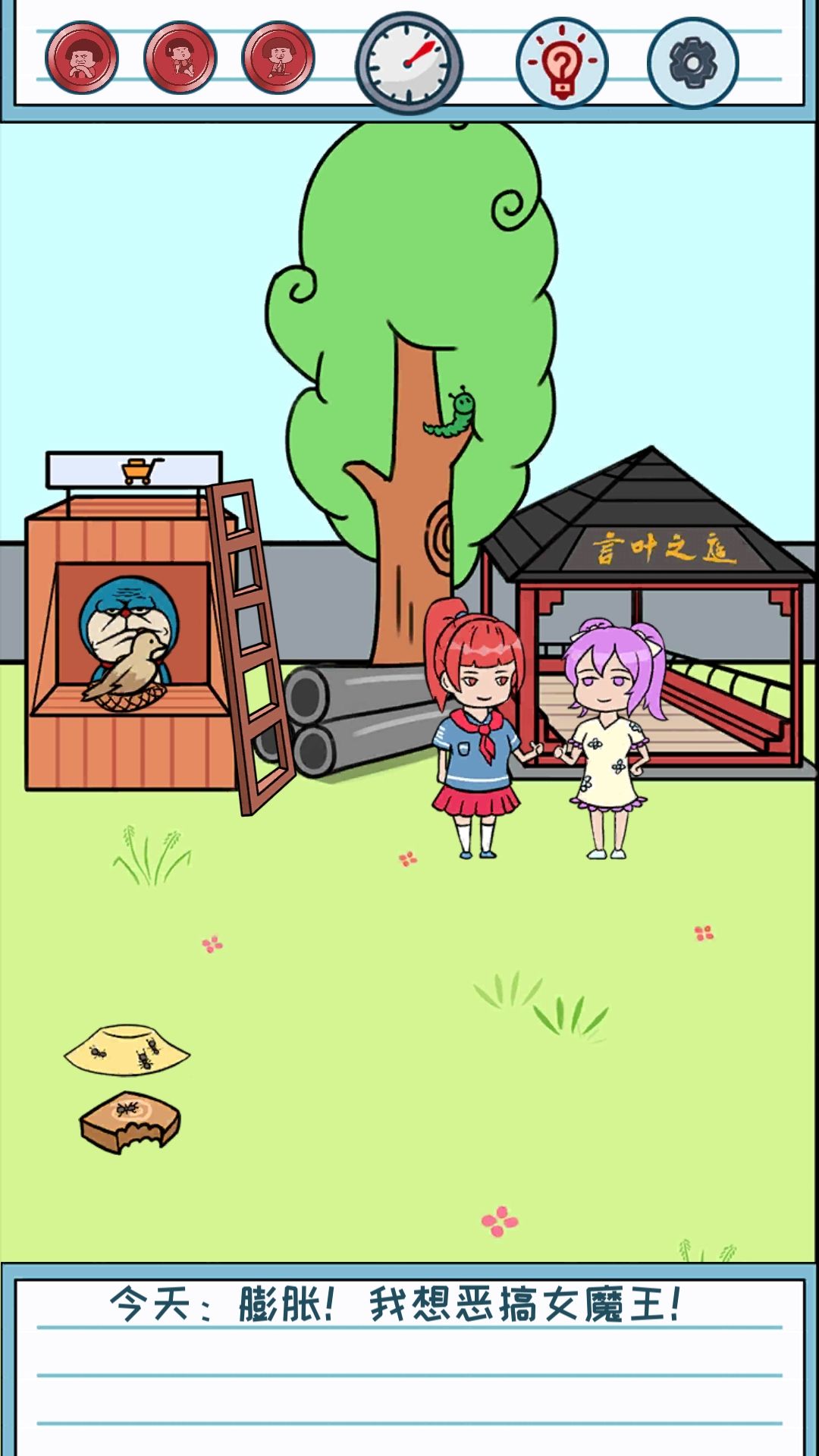Click the wooden ladder leaning on the stall
The width and height of the screenshot is (819, 1456).
click(250, 645)
